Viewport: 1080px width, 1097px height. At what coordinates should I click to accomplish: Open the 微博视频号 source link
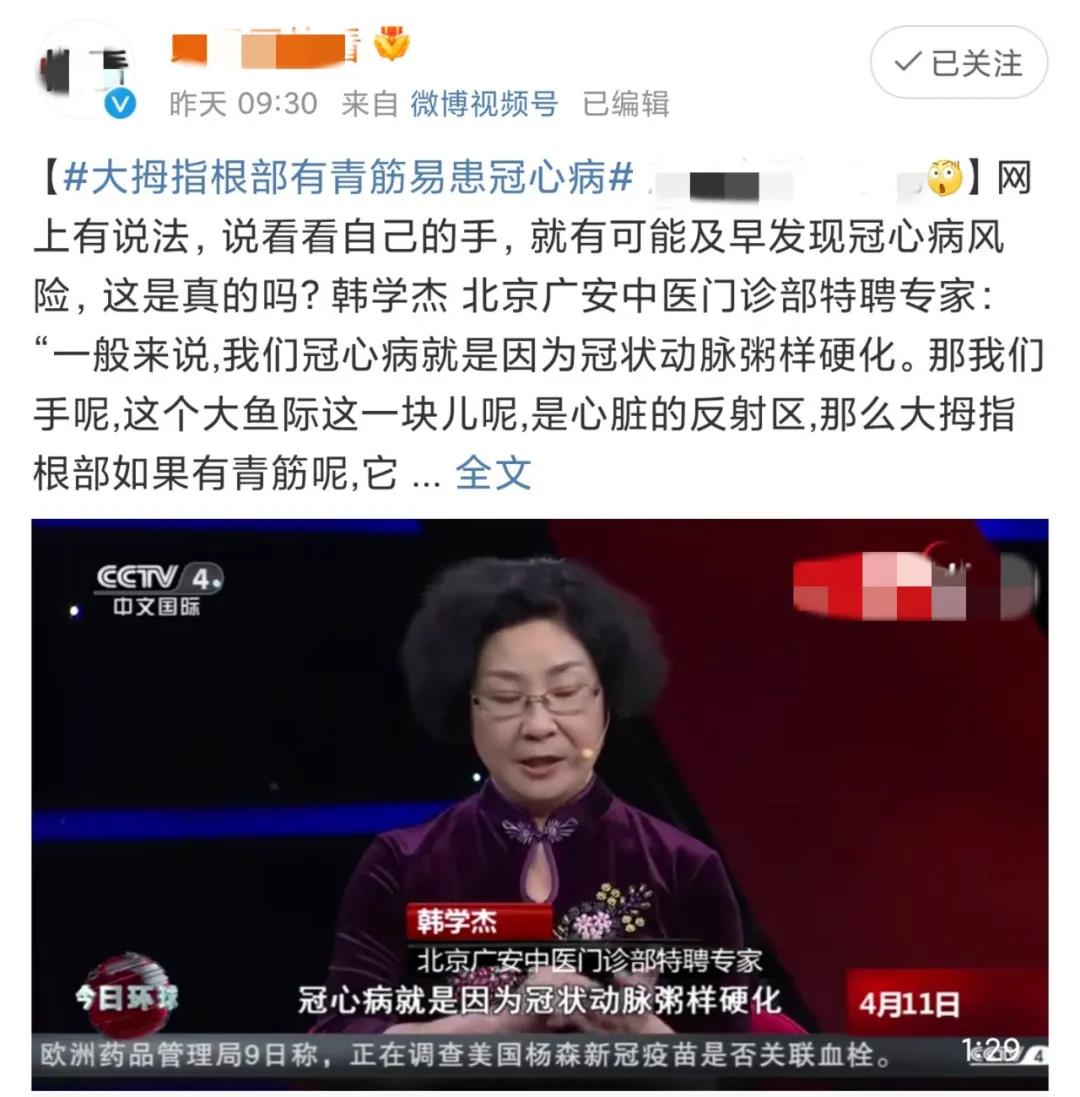coord(484,103)
